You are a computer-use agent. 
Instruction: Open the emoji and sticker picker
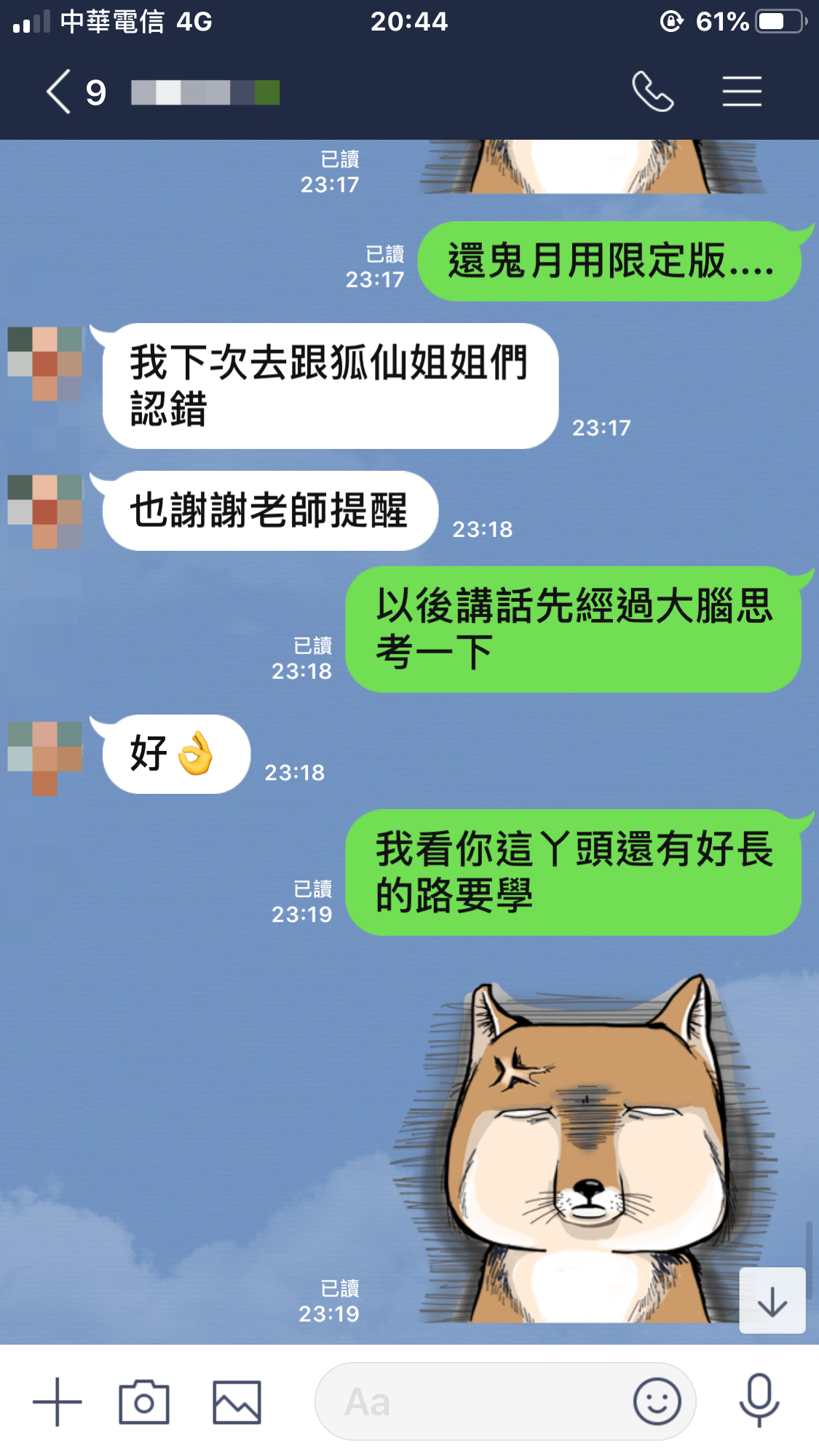click(x=657, y=1401)
